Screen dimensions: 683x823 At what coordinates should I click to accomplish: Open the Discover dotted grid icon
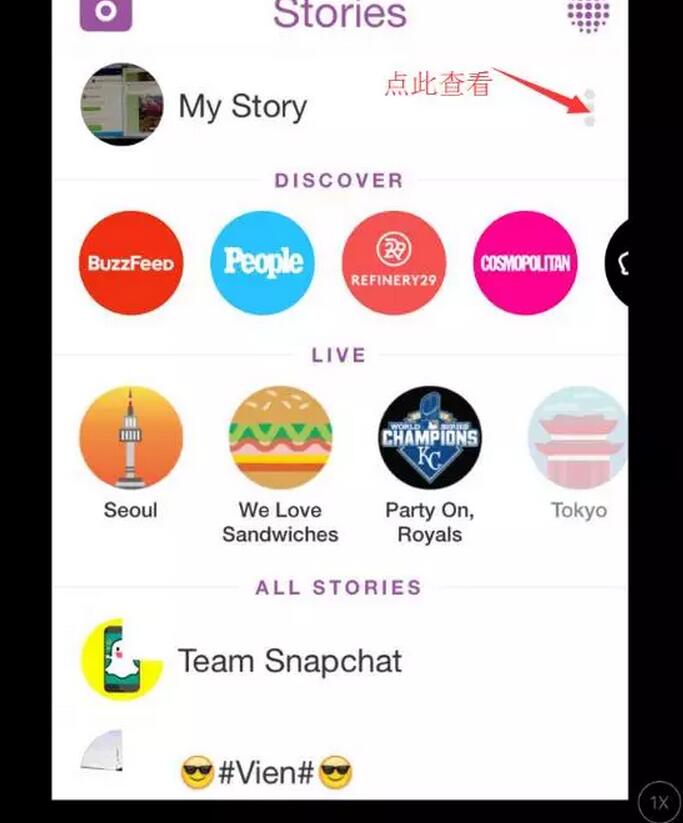tap(588, 14)
